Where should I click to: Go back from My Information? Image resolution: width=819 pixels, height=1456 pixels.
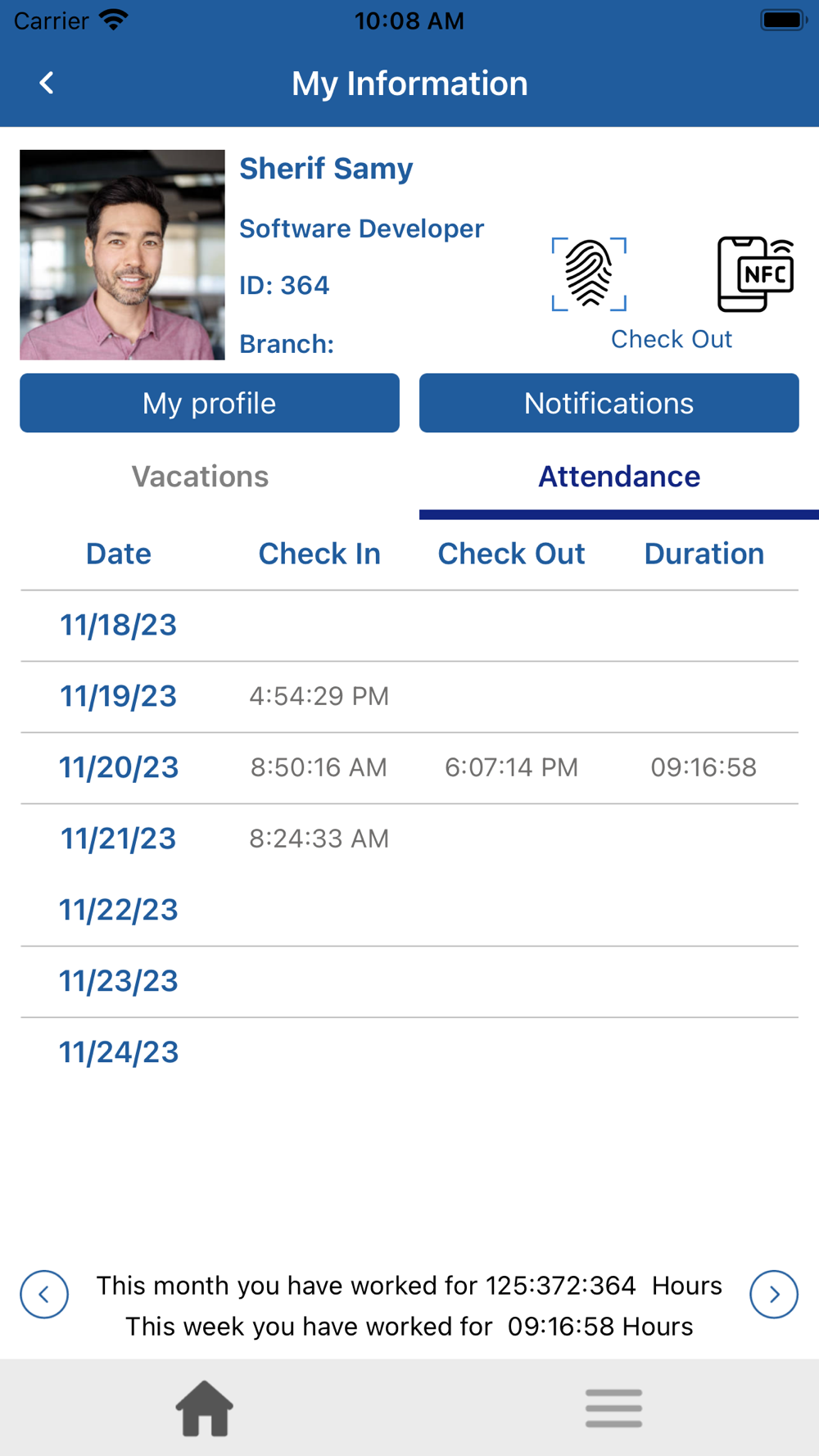[47, 83]
